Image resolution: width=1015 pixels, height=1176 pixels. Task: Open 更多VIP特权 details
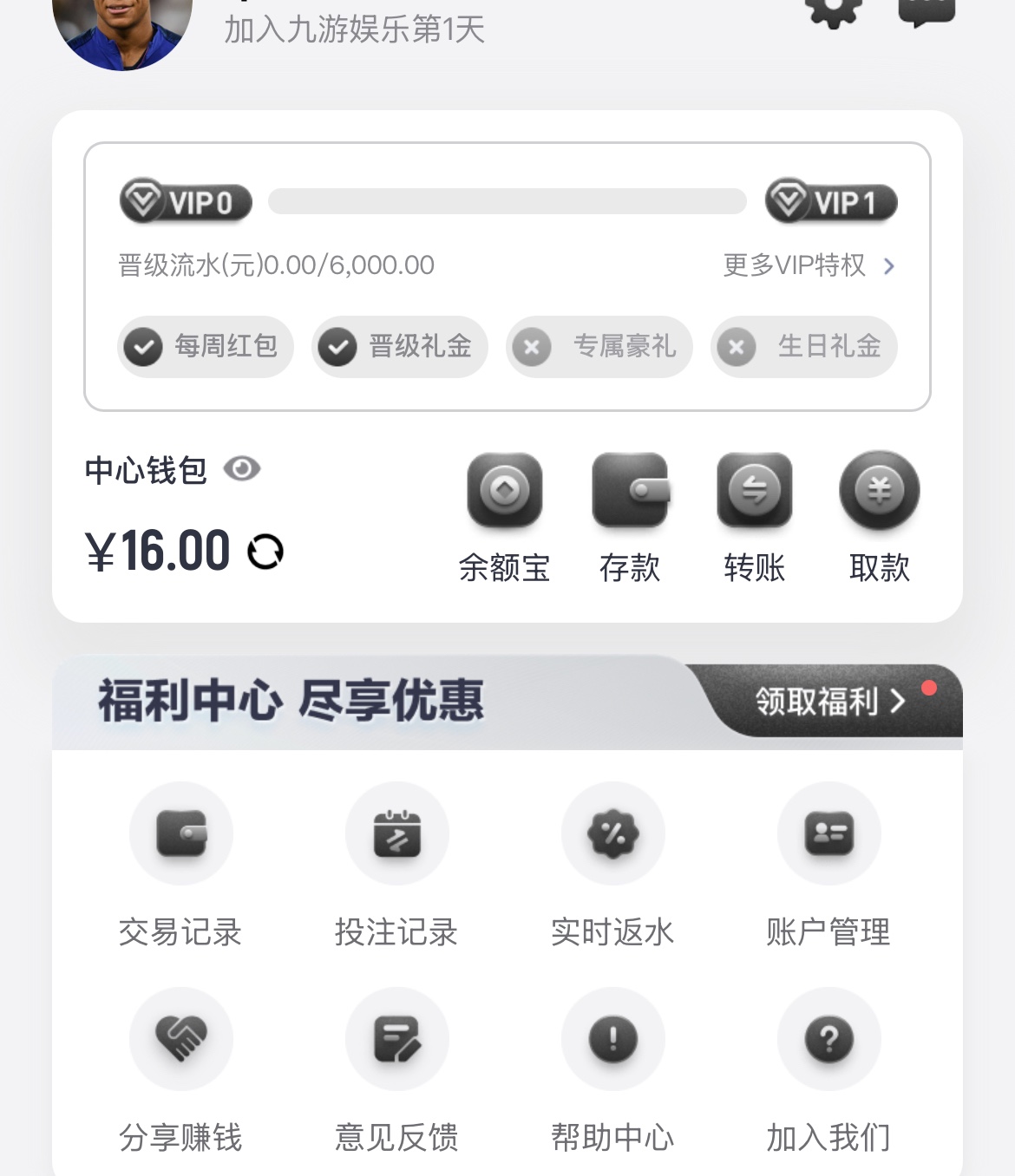[x=809, y=265]
